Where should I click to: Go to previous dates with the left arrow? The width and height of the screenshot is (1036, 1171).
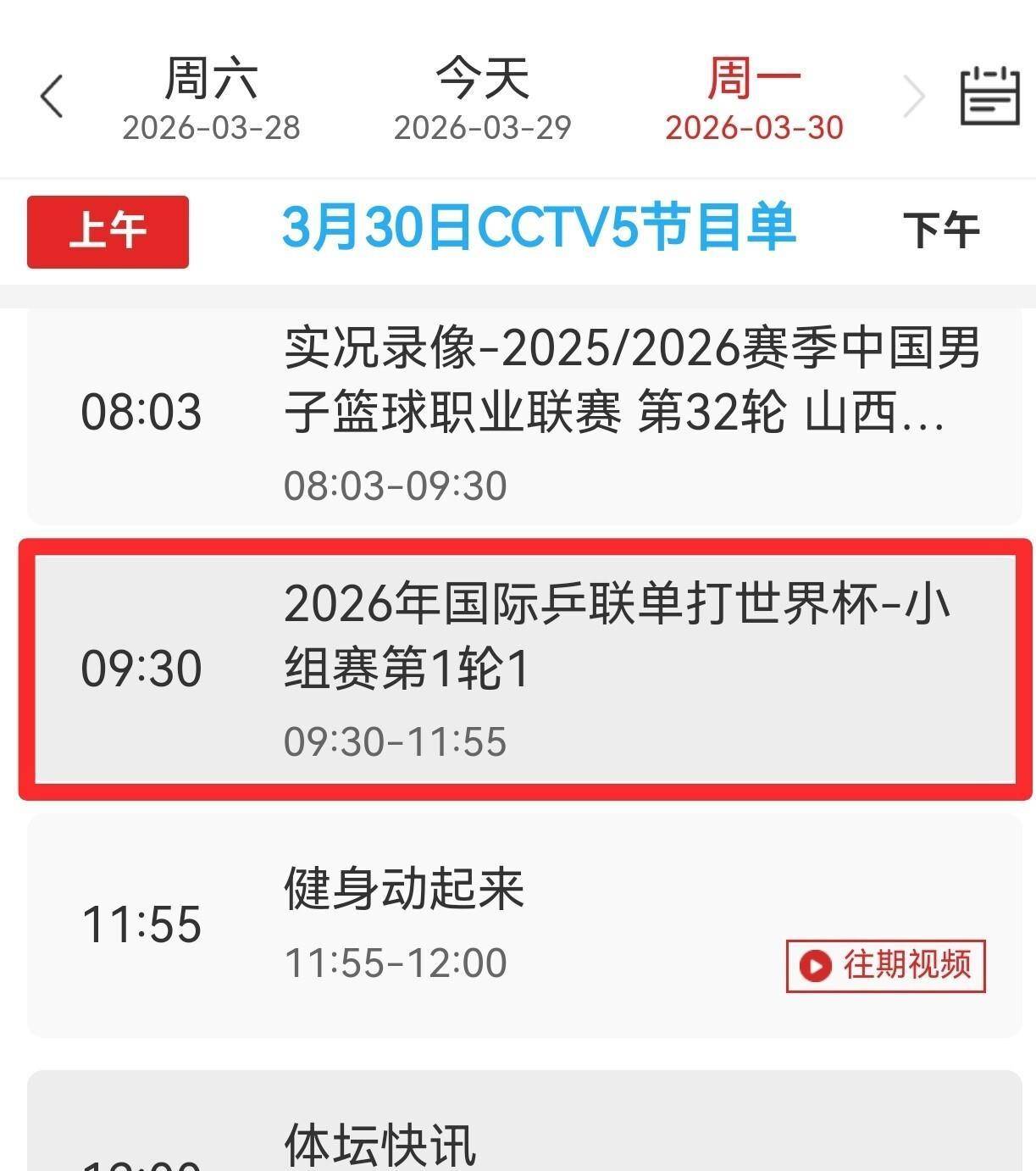(52, 96)
